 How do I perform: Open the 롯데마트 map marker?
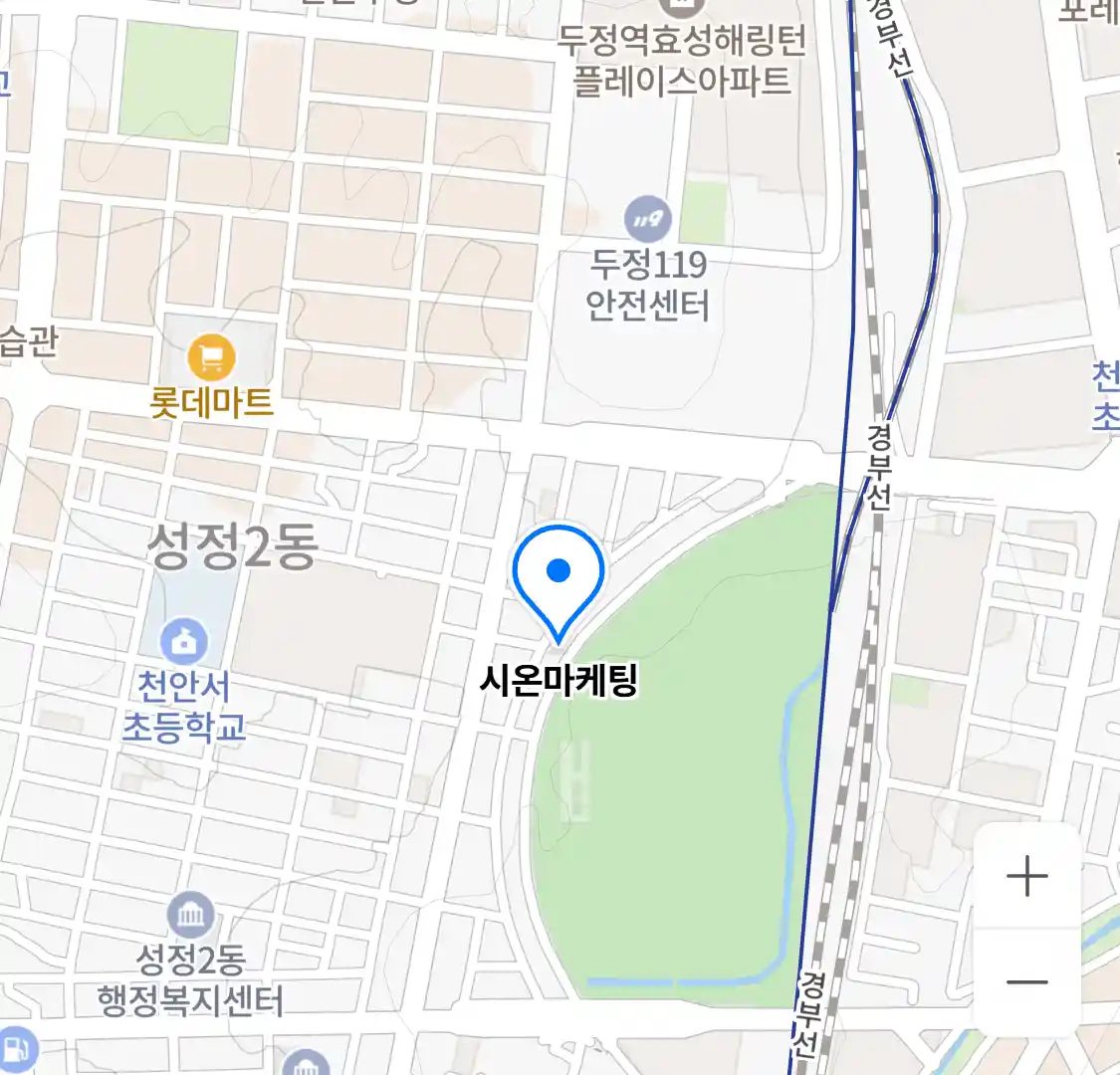point(211,357)
